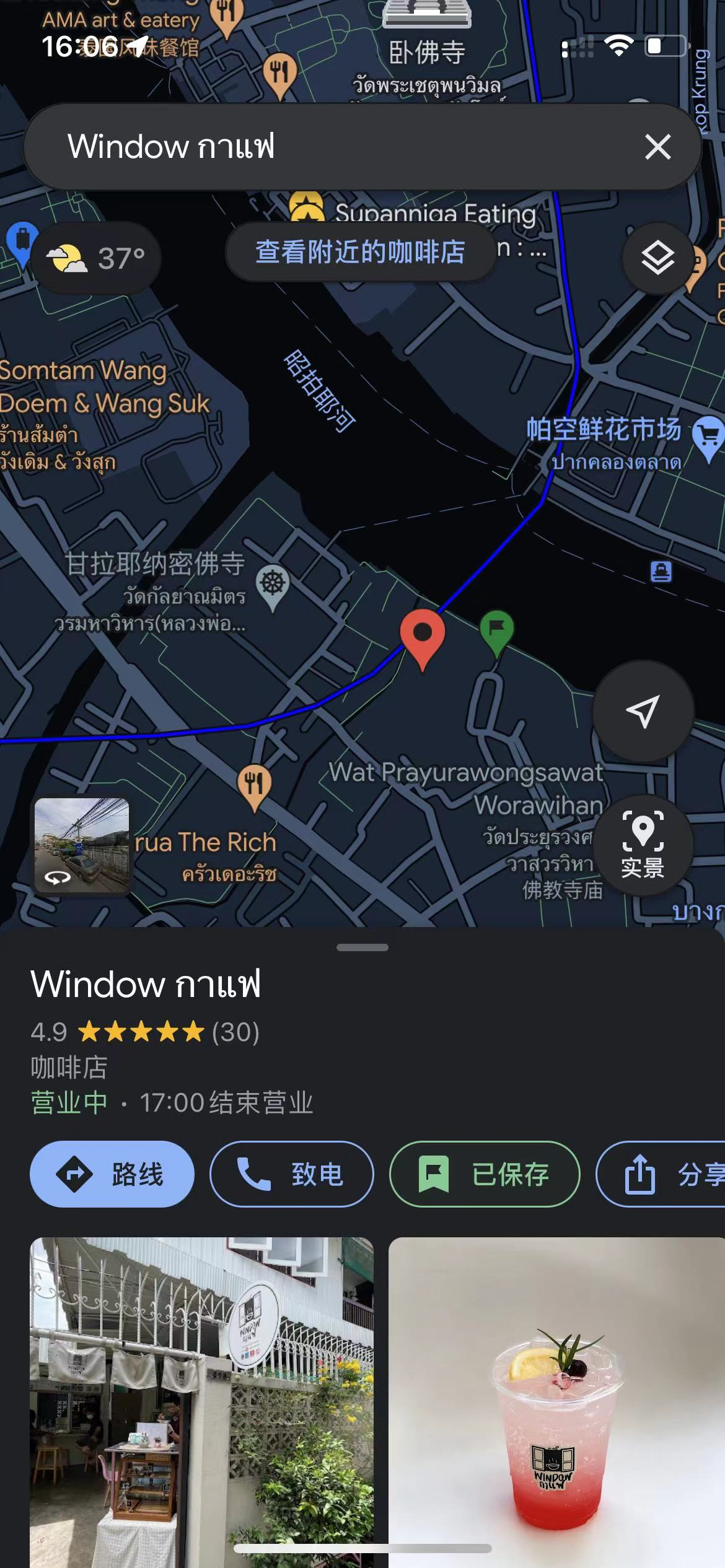This screenshot has width=725, height=1568.
Task: Select the 甘拉耶纳密佛寺 temple marker
Action: tap(273, 584)
